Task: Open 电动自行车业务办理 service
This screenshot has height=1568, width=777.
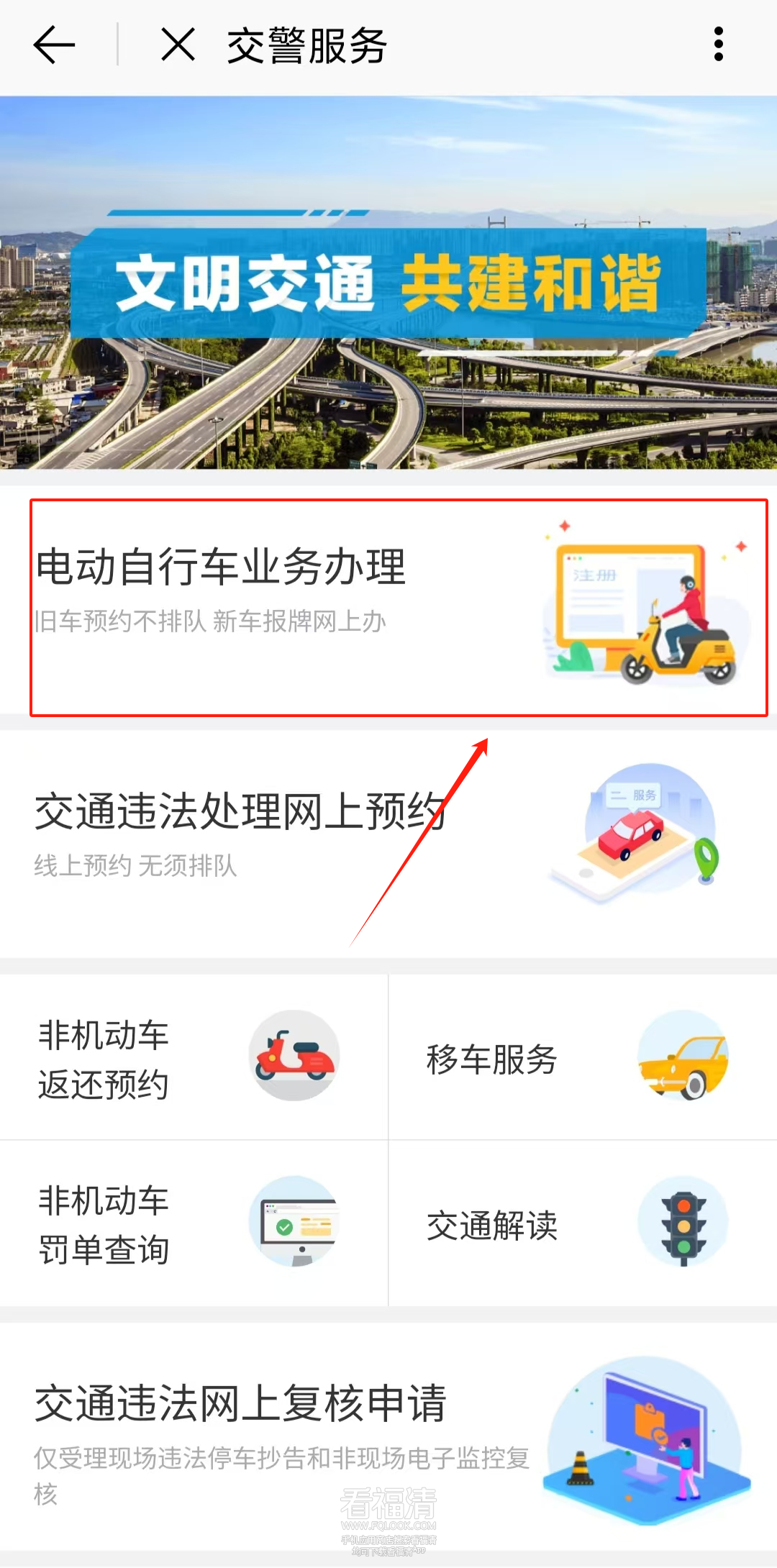Action: 398,607
